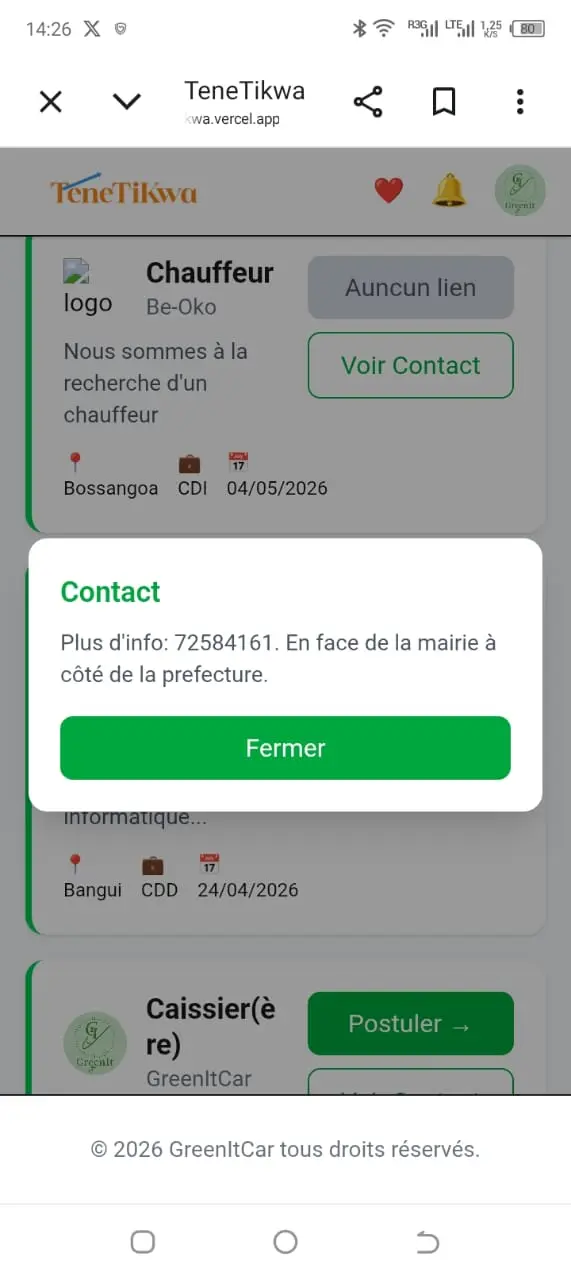Open the GreenIt profile avatar
Screen dimensions: 571x1280
pyautogui.click(x=520, y=190)
